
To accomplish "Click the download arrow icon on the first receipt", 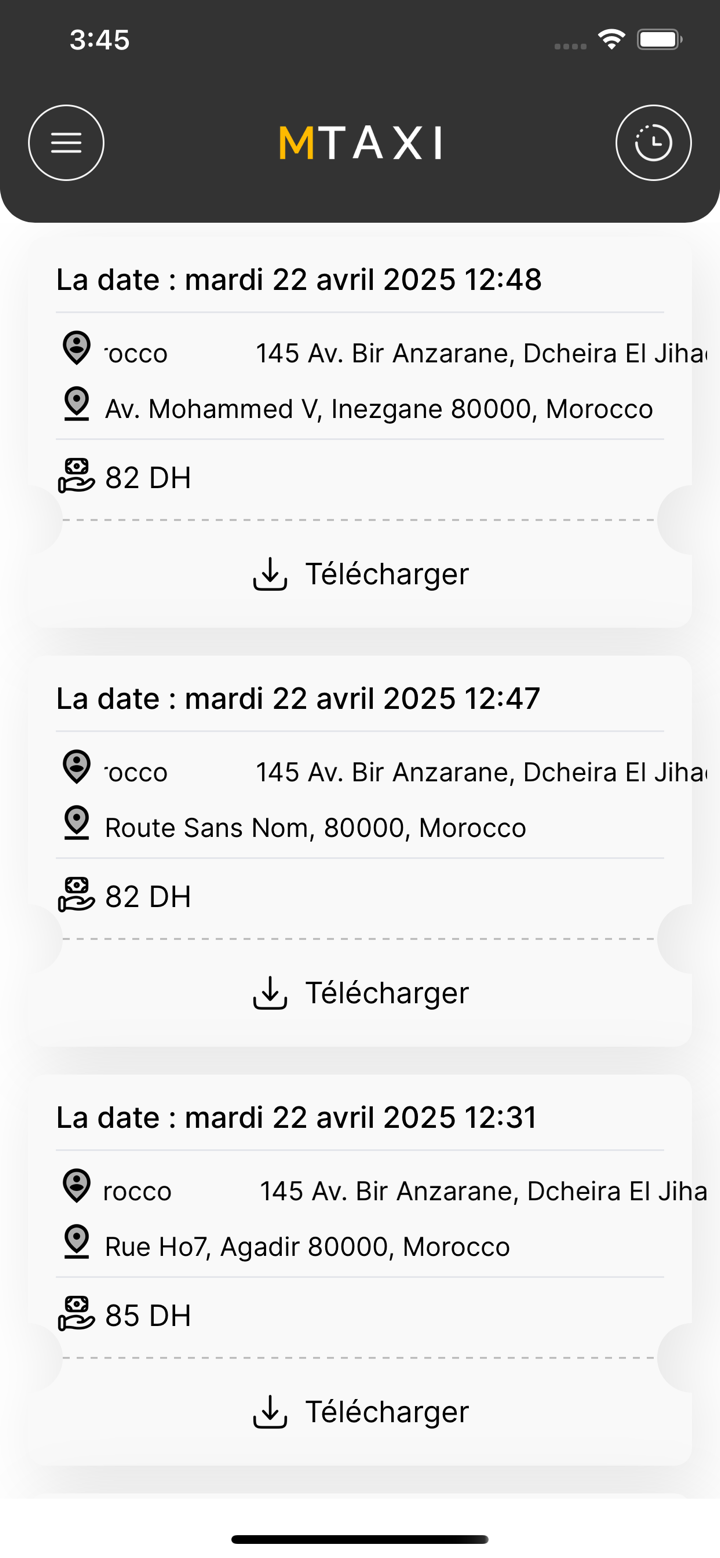I will (268, 573).
